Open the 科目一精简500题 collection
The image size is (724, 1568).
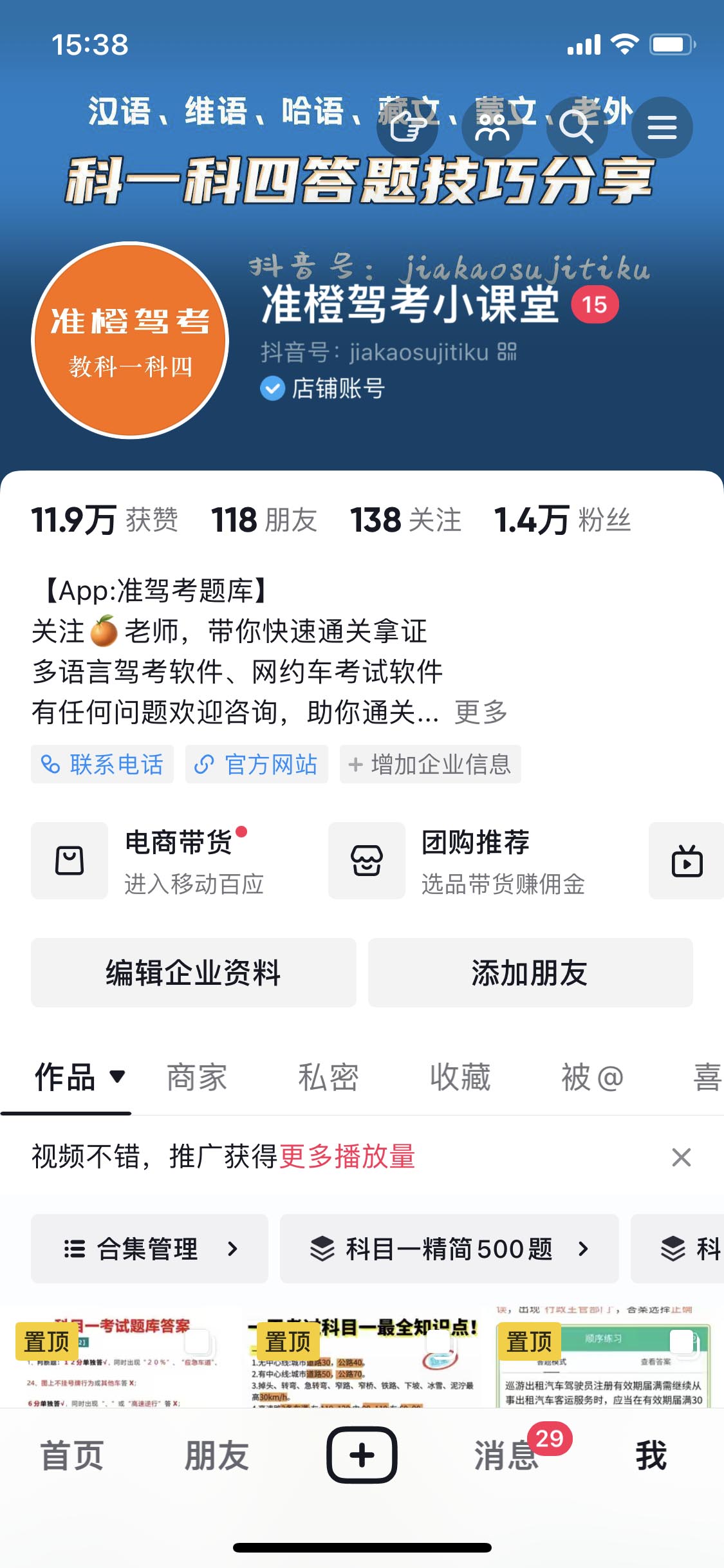pos(449,1249)
